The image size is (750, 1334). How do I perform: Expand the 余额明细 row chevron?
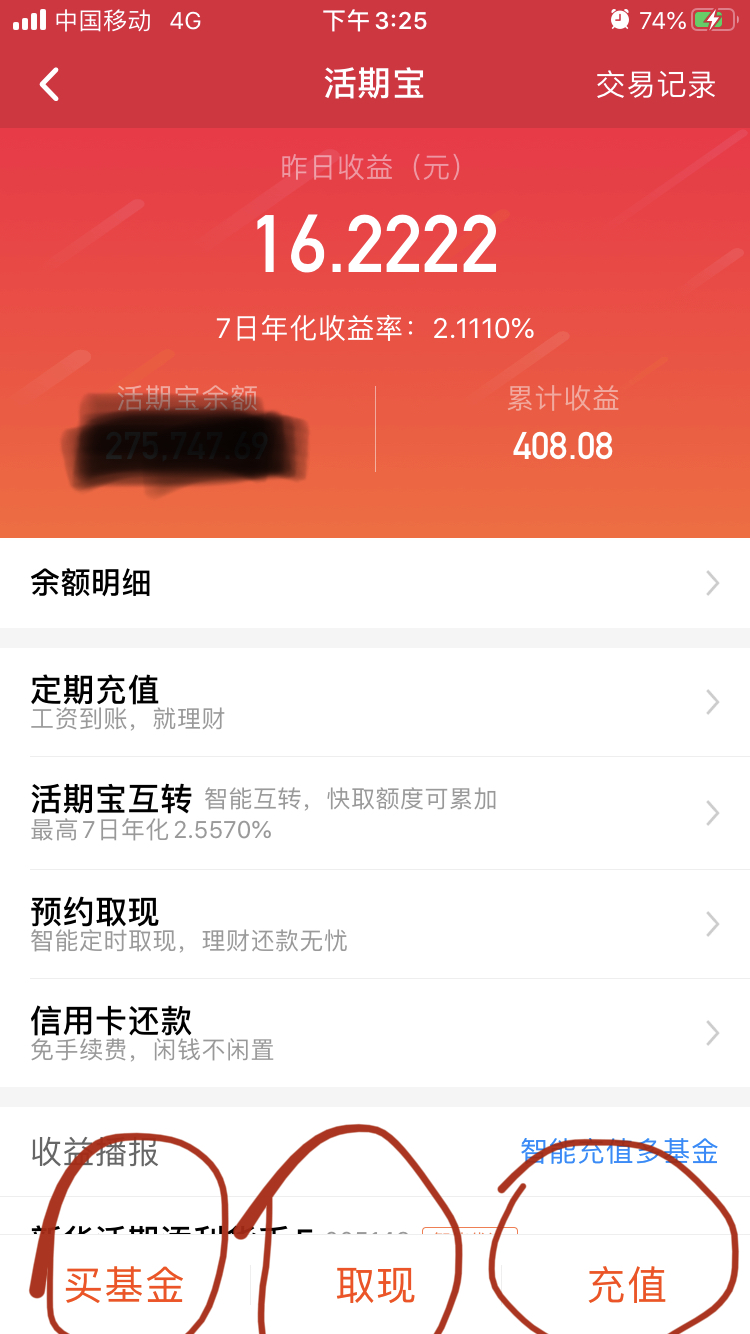711,583
